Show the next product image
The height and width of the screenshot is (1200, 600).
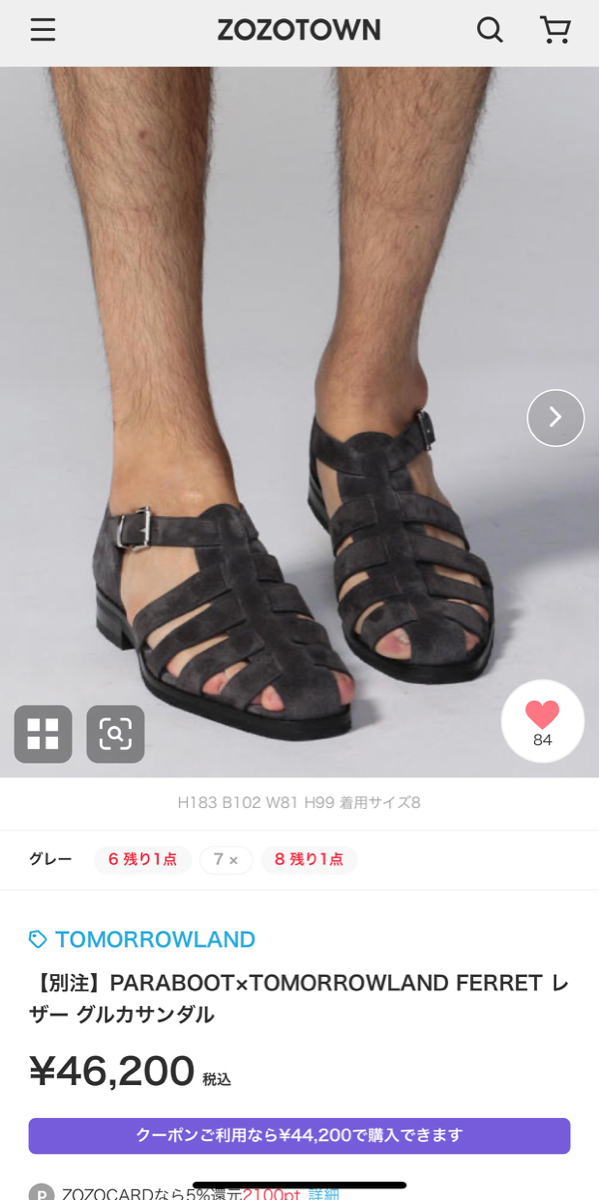(556, 417)
